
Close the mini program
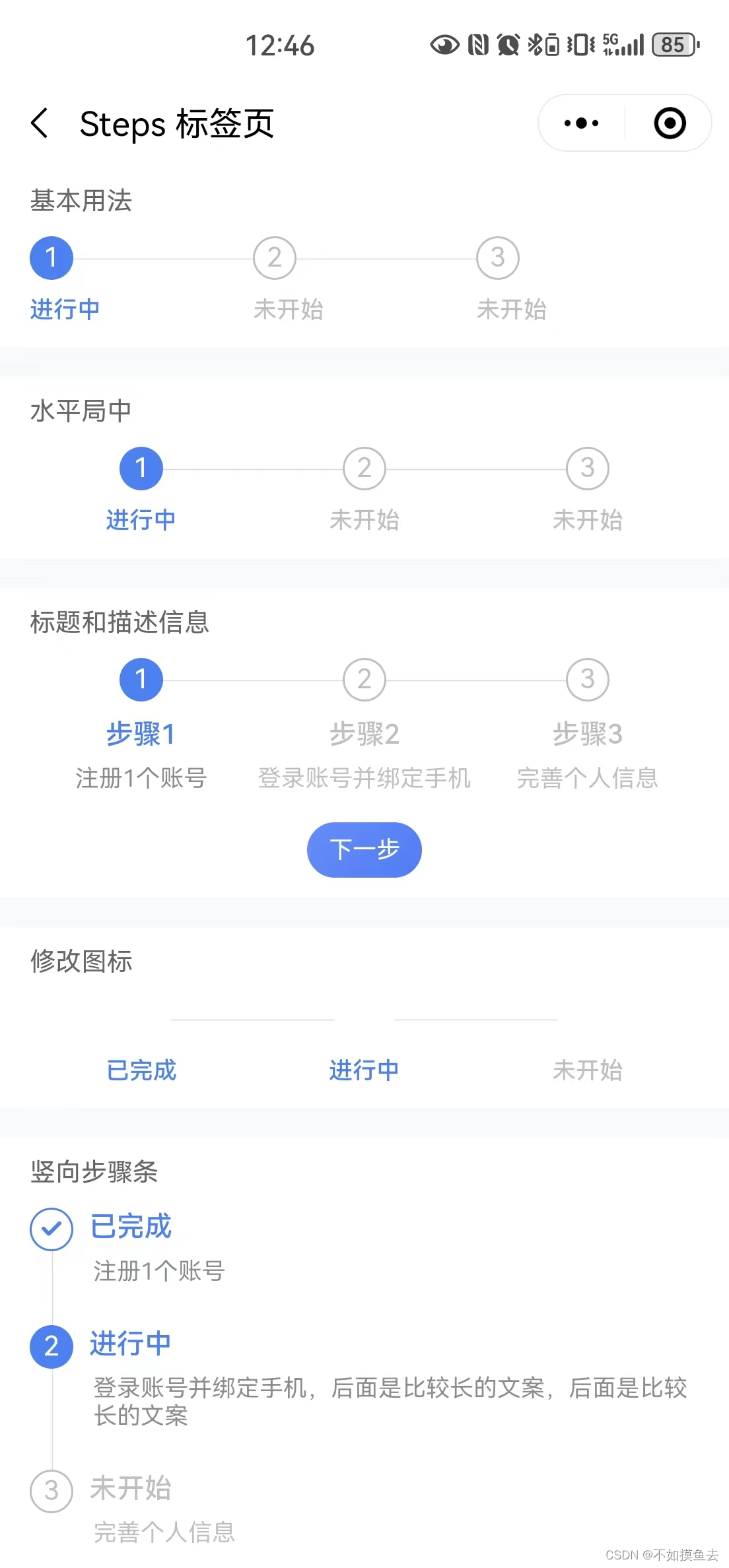670,123
